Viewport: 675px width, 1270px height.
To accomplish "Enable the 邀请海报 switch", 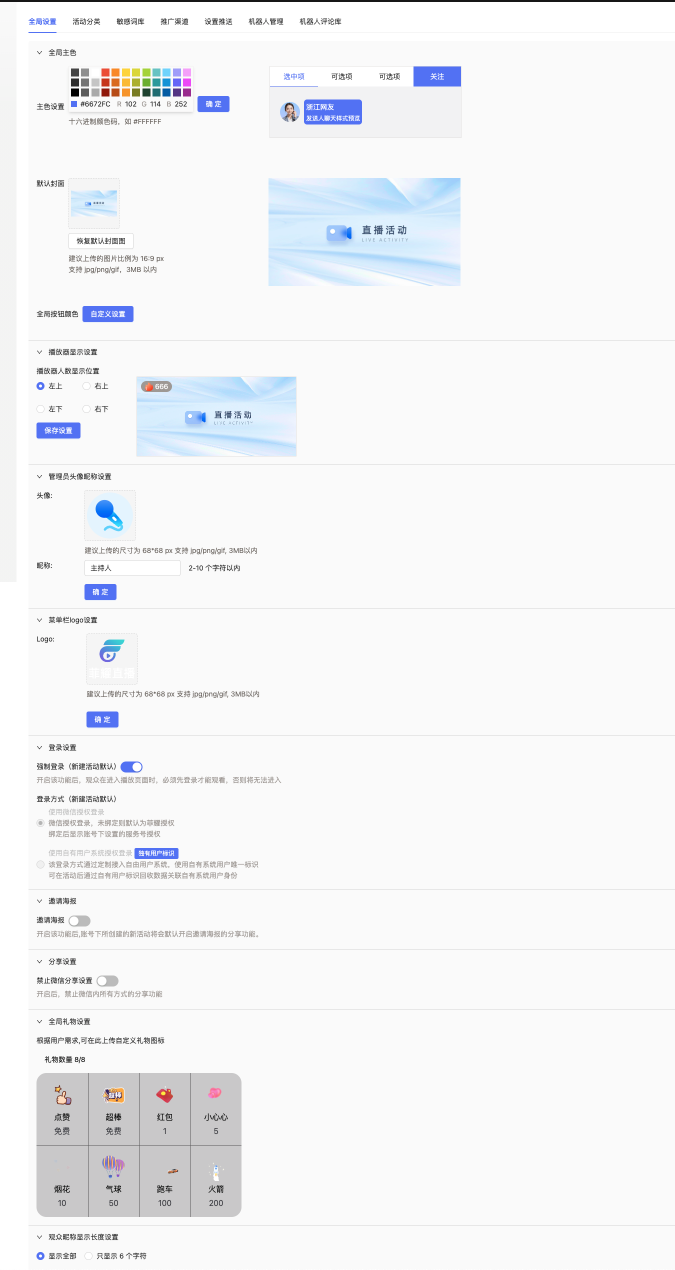I will tap(79, 920).
